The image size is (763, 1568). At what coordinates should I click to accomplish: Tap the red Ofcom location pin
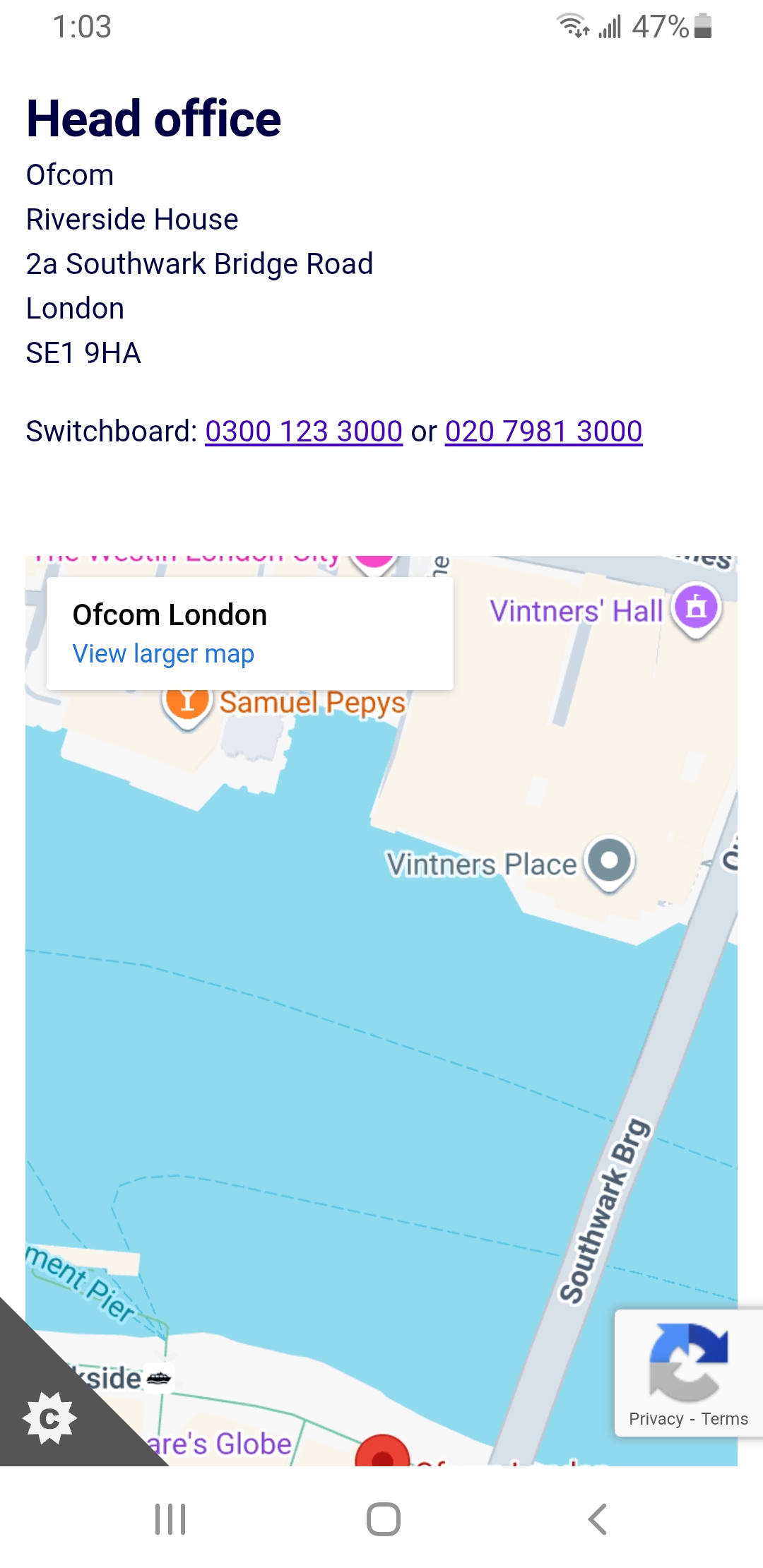tap(382, 1454)
